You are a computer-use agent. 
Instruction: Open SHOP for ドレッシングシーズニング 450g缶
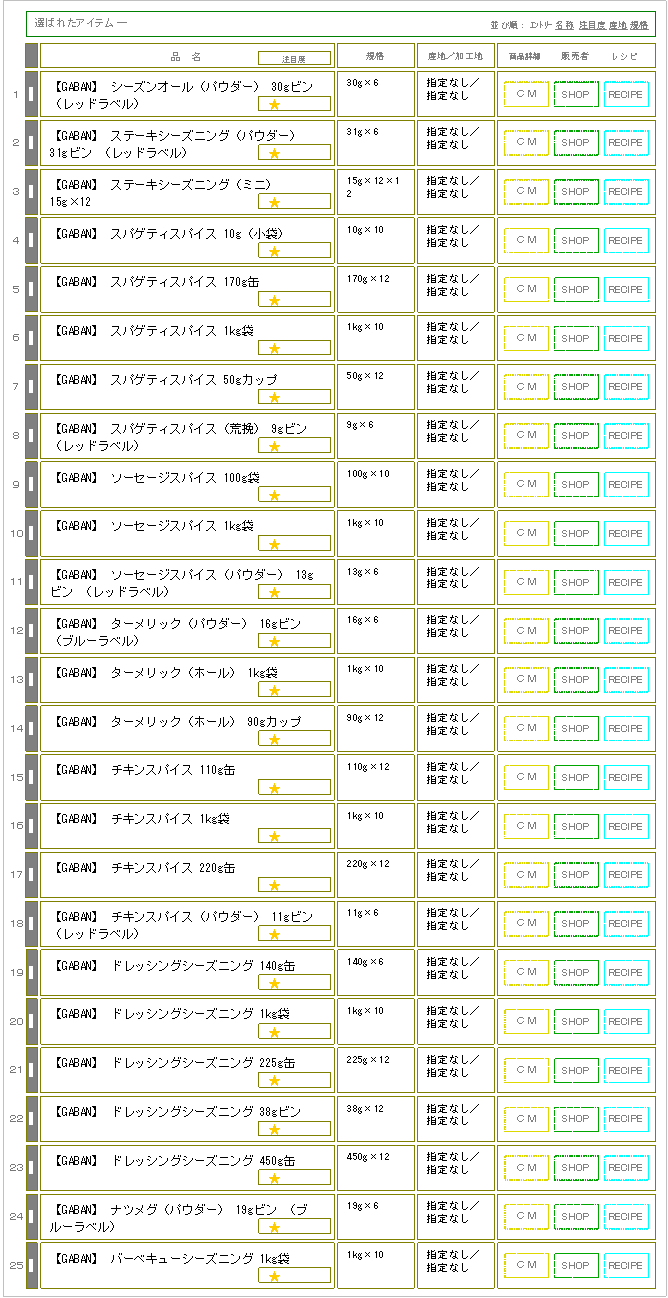[576, 1168]
